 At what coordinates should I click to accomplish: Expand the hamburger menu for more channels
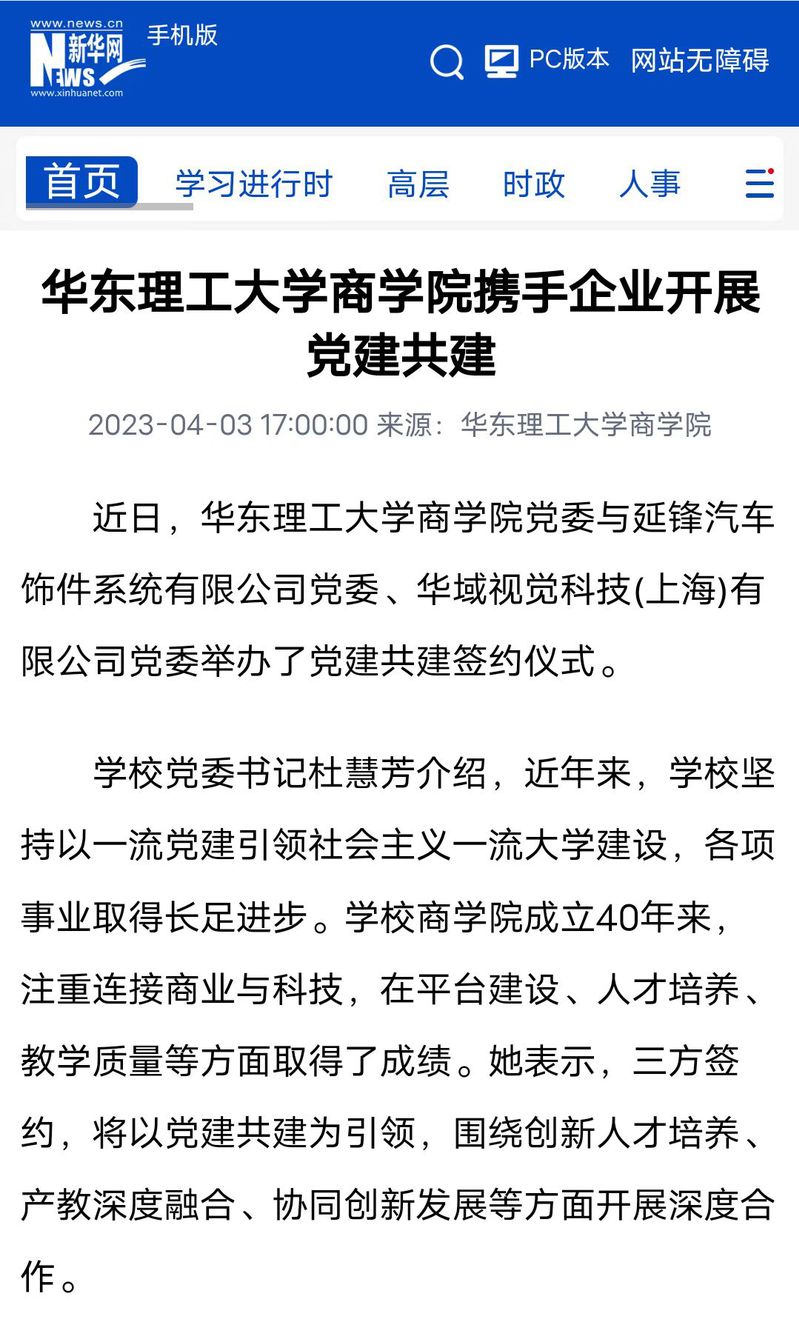[760, 183]
